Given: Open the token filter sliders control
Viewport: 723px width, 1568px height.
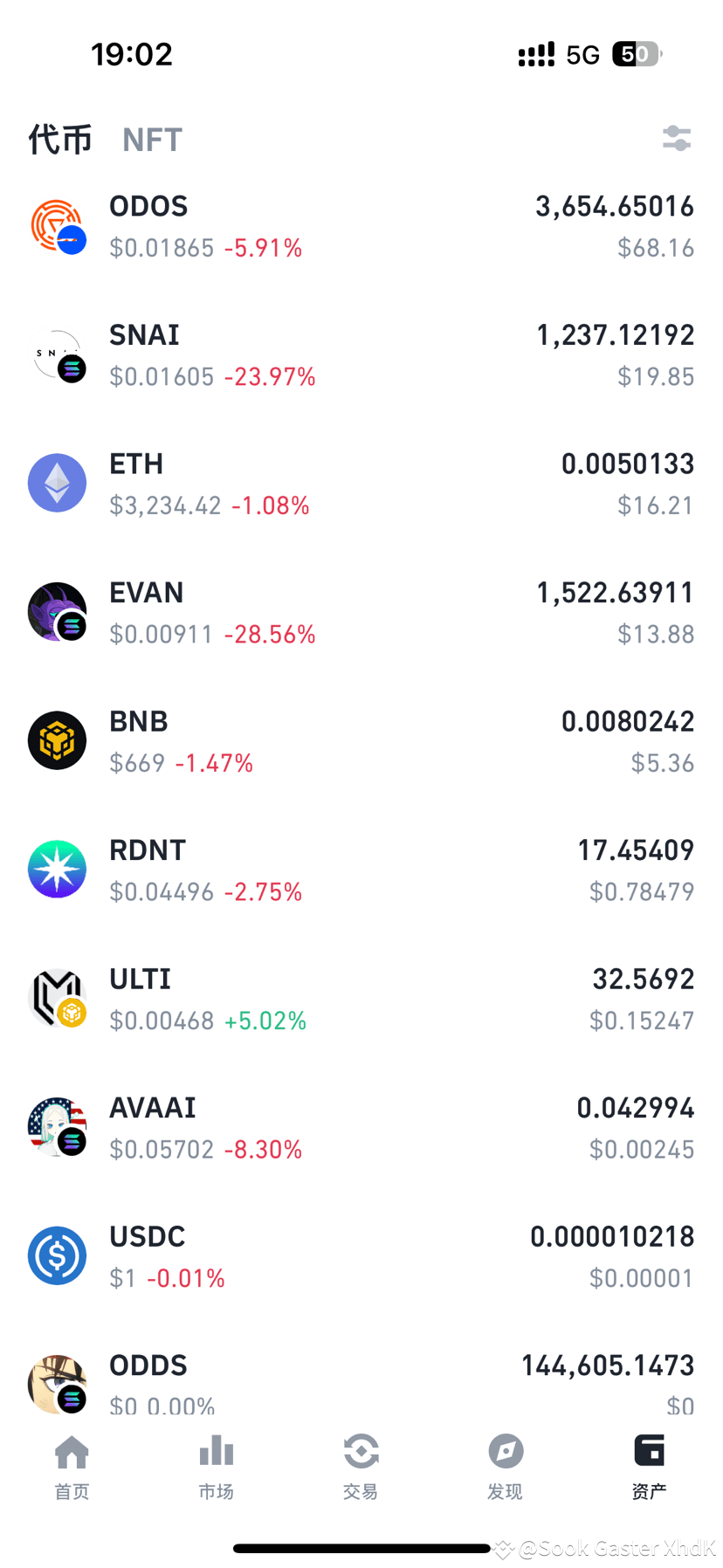Looking at the screenshot, I should click(x=677, y=138).
